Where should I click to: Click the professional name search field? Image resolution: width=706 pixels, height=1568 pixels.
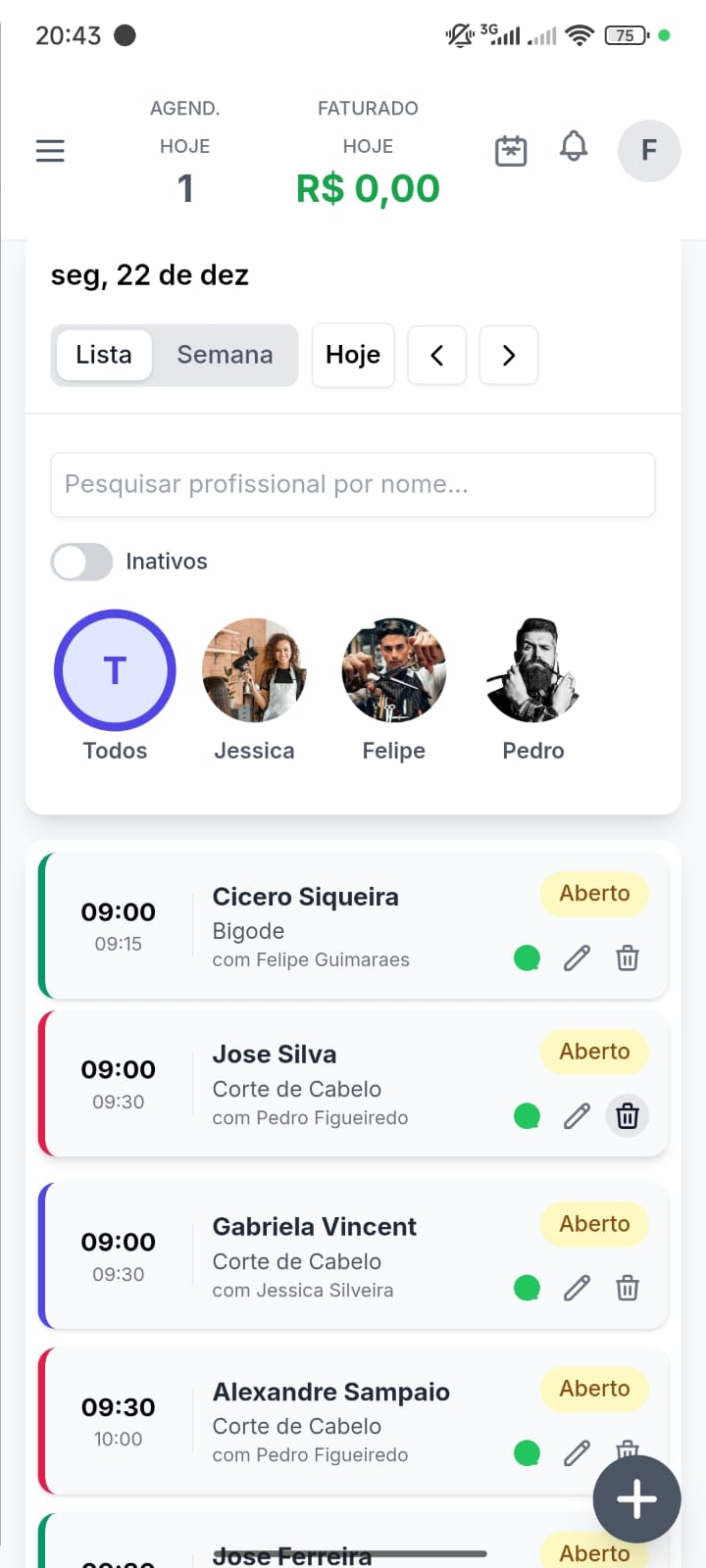(353, 484)
